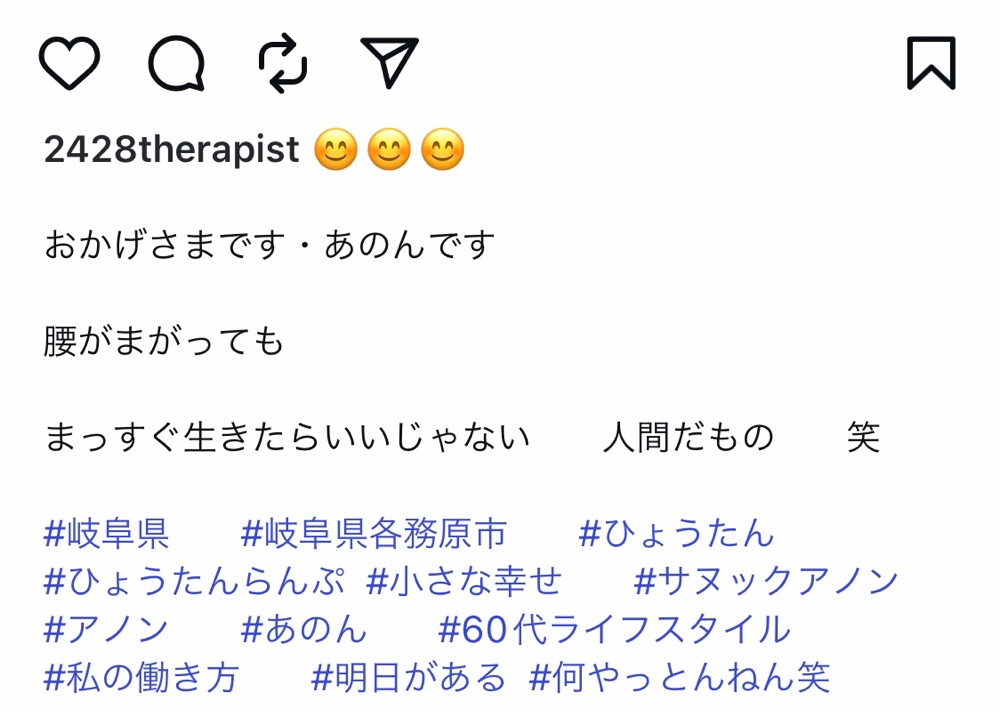Repost using the circular arrows icon

[283, 63]
